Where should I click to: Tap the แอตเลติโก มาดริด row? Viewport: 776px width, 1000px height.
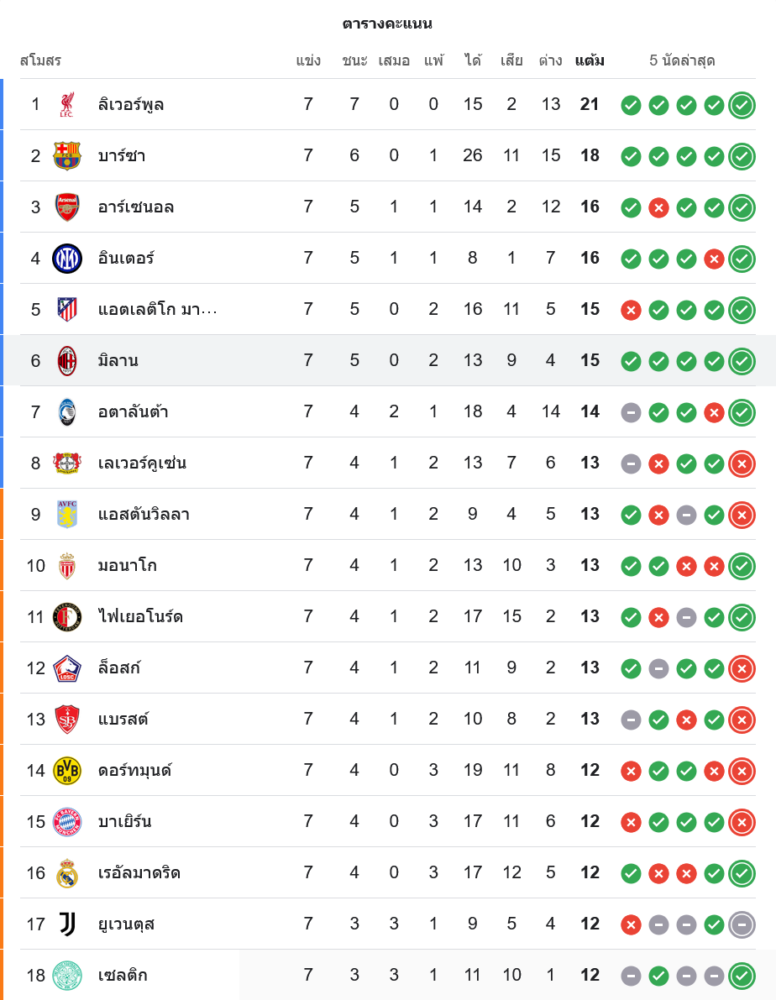(x=157, y=309)
